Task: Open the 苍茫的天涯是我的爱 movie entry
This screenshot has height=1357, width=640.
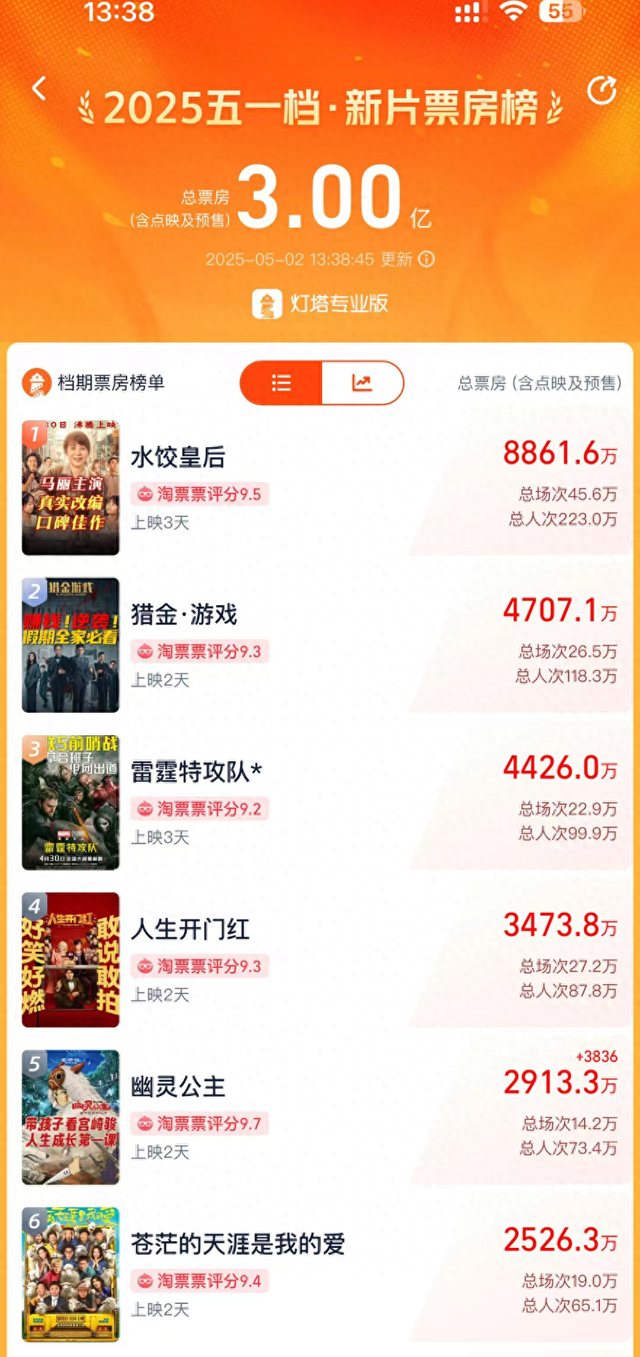Action: tap(238, 1244)
